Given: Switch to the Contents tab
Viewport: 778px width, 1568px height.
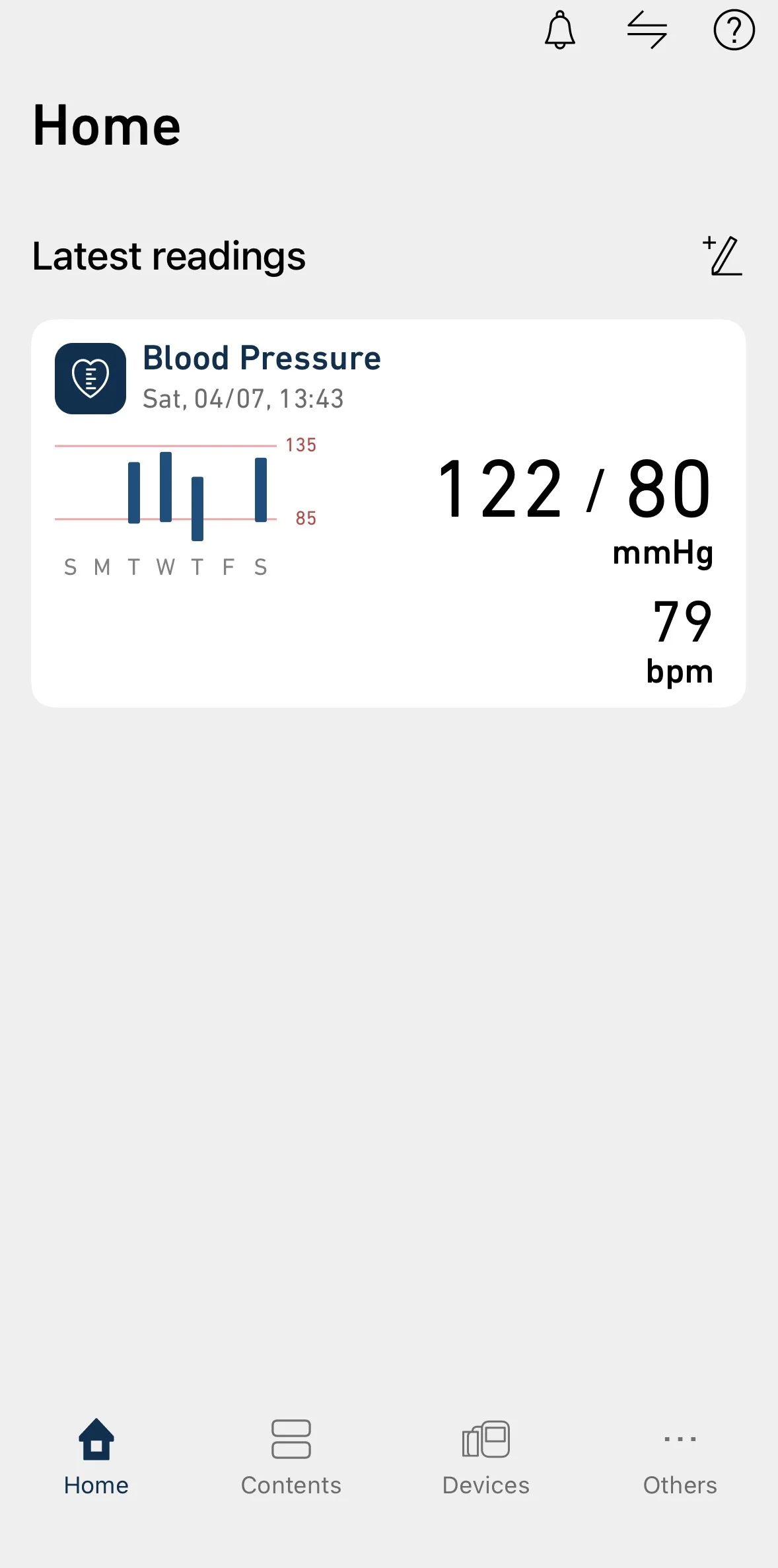Looking at the screenshot, I should click(291, 1457).
